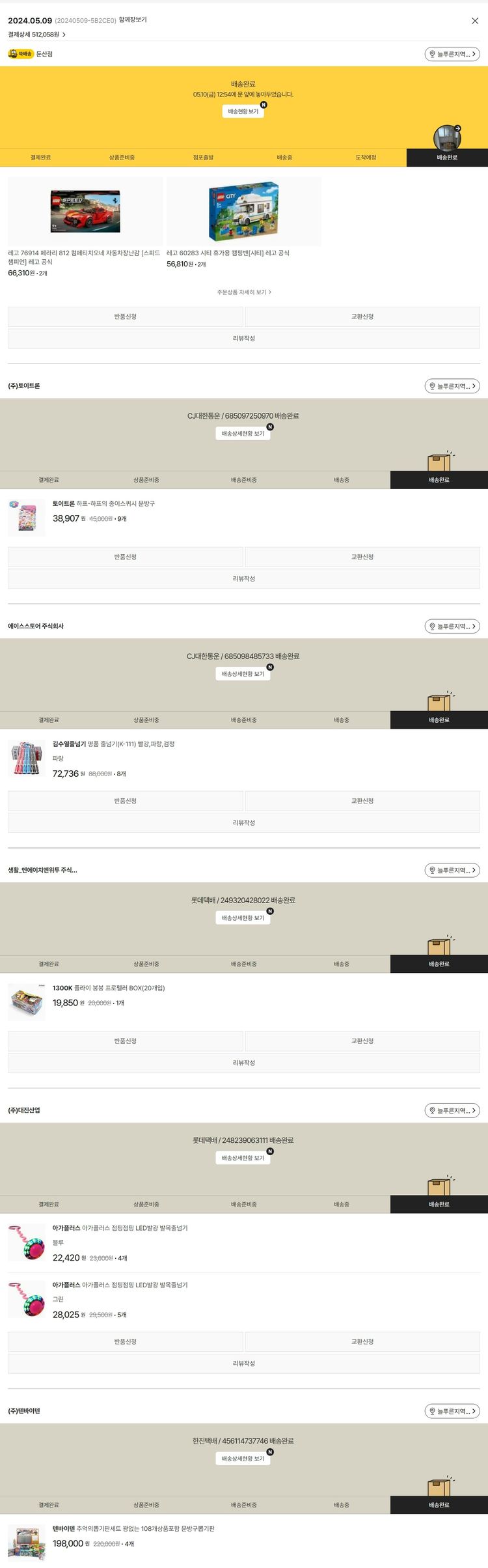The height and width of the screenshot is (1568, 488).
Task: View 배송상세현황 for CJ대한통운 685098485733
Action: [243, 674]
